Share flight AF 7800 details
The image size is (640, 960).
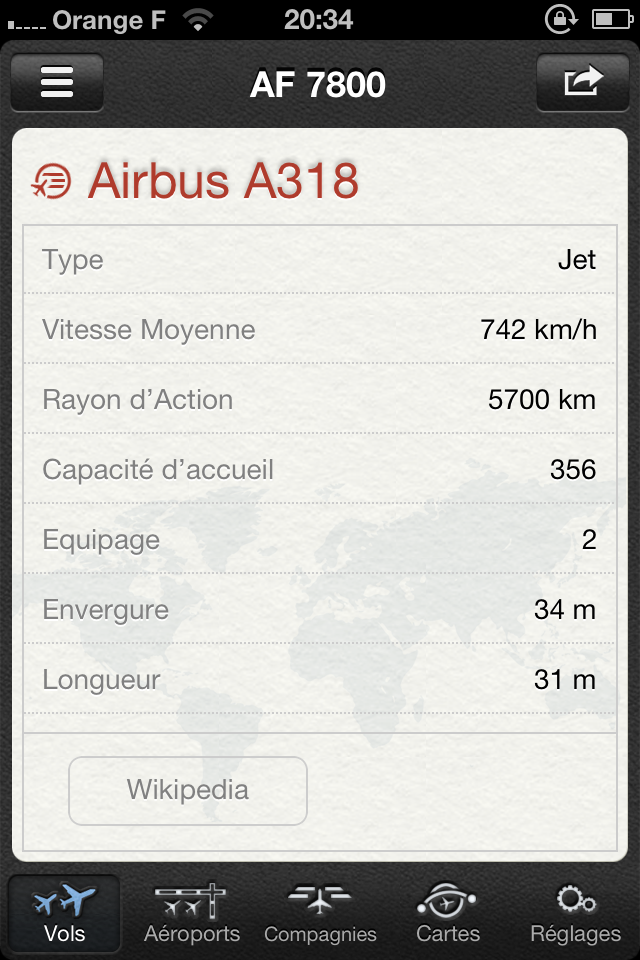(x=583, y=82)
